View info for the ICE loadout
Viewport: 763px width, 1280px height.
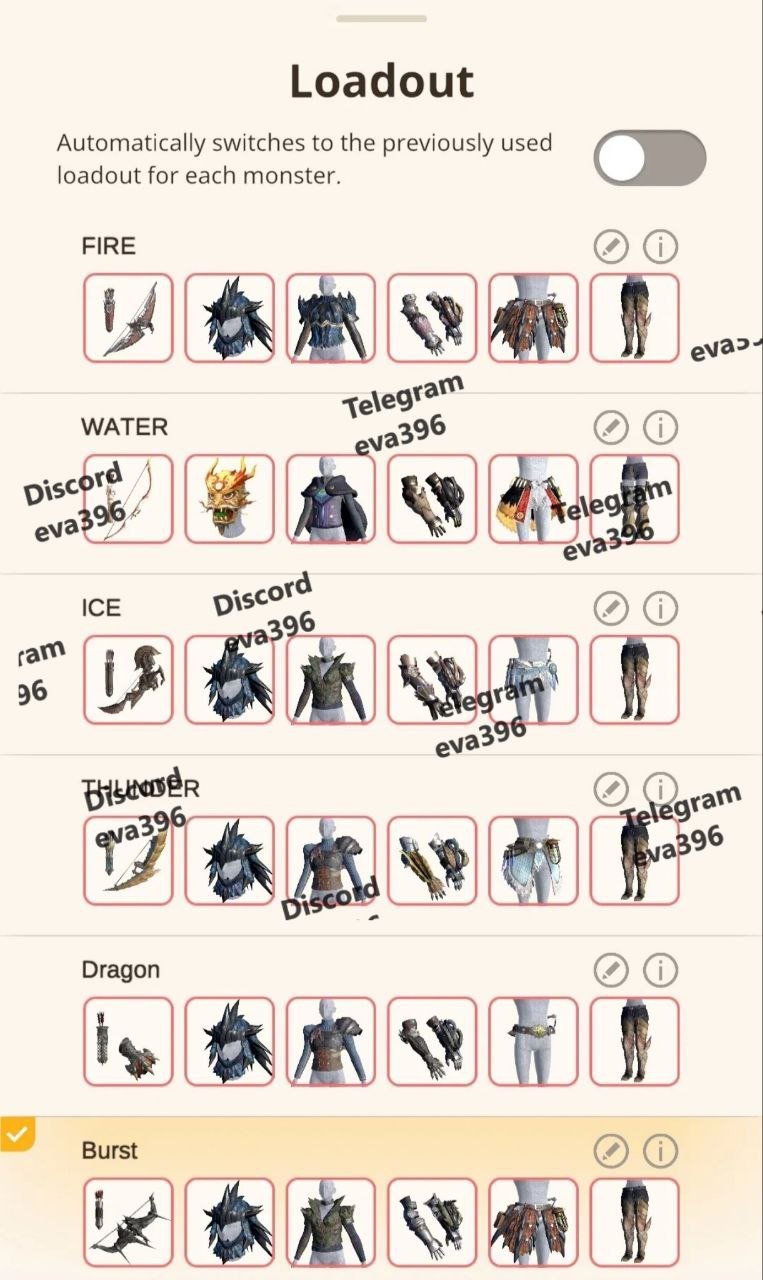pyautogui.click(x=660, y=608)
